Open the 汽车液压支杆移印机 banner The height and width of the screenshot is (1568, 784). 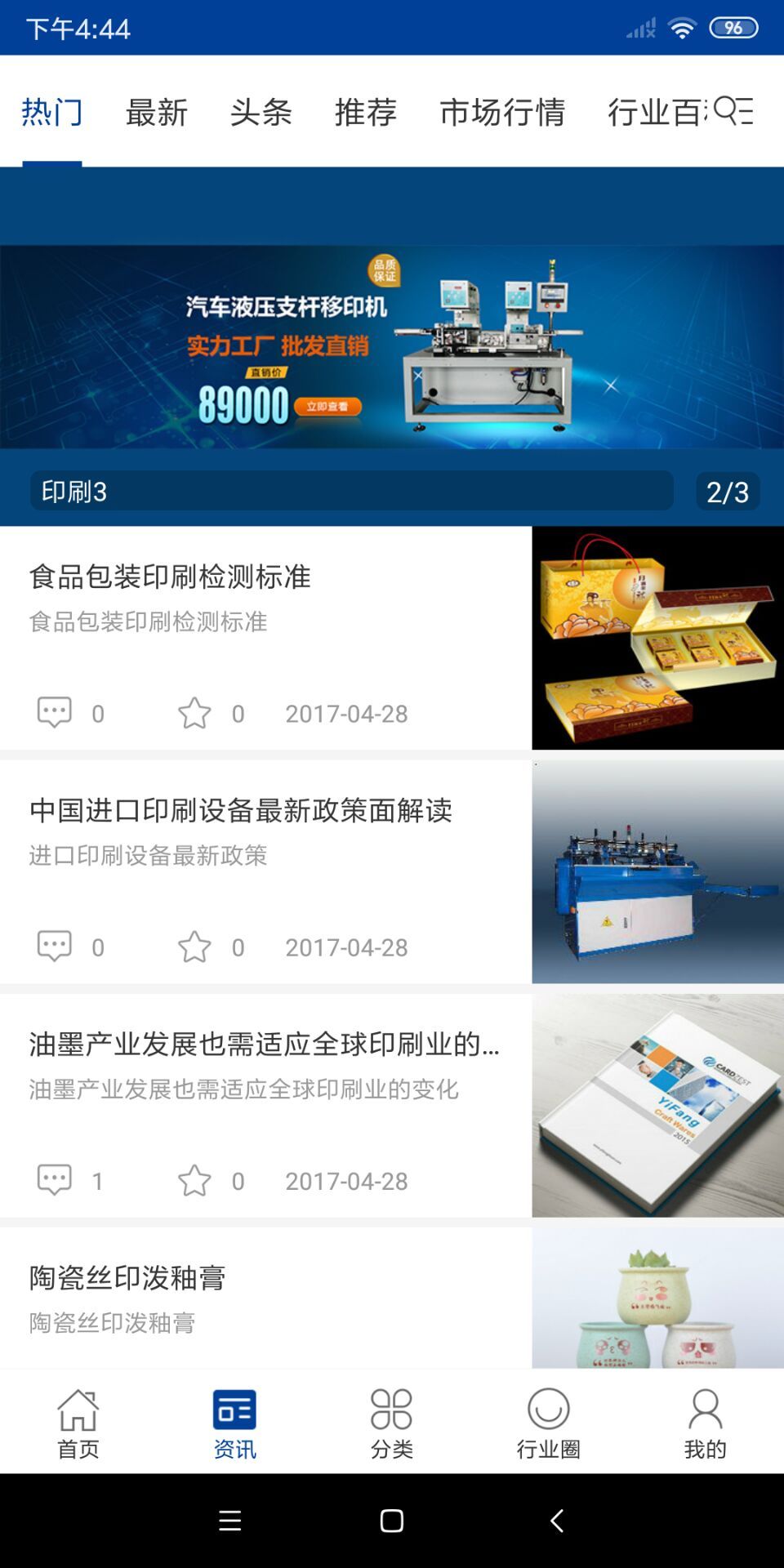tap(392, 347)
